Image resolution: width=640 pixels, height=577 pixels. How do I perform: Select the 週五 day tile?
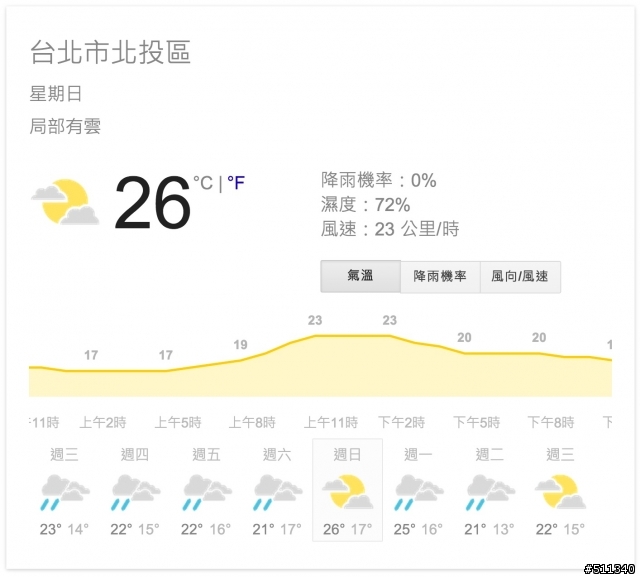point(206,490)
